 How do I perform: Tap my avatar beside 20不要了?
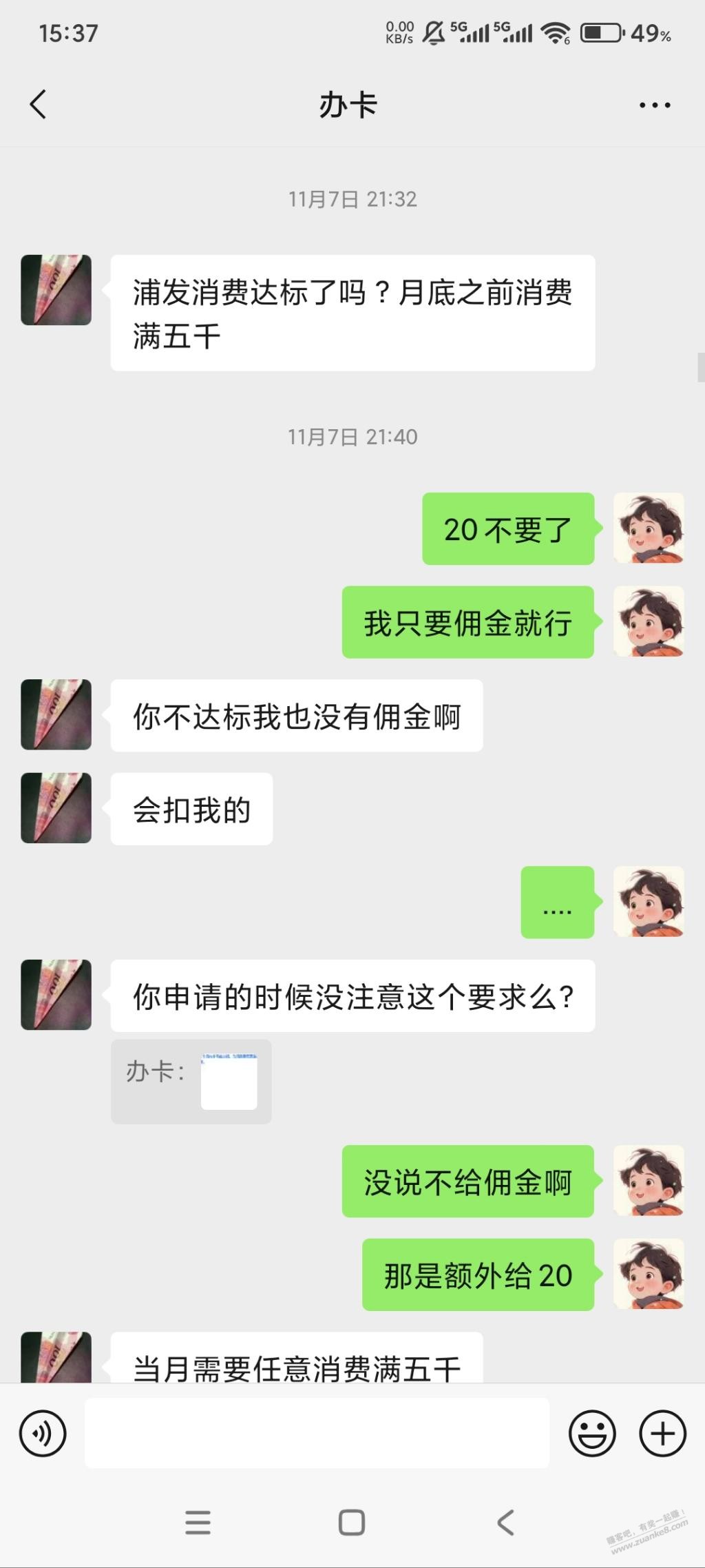[x=649, y=528]
